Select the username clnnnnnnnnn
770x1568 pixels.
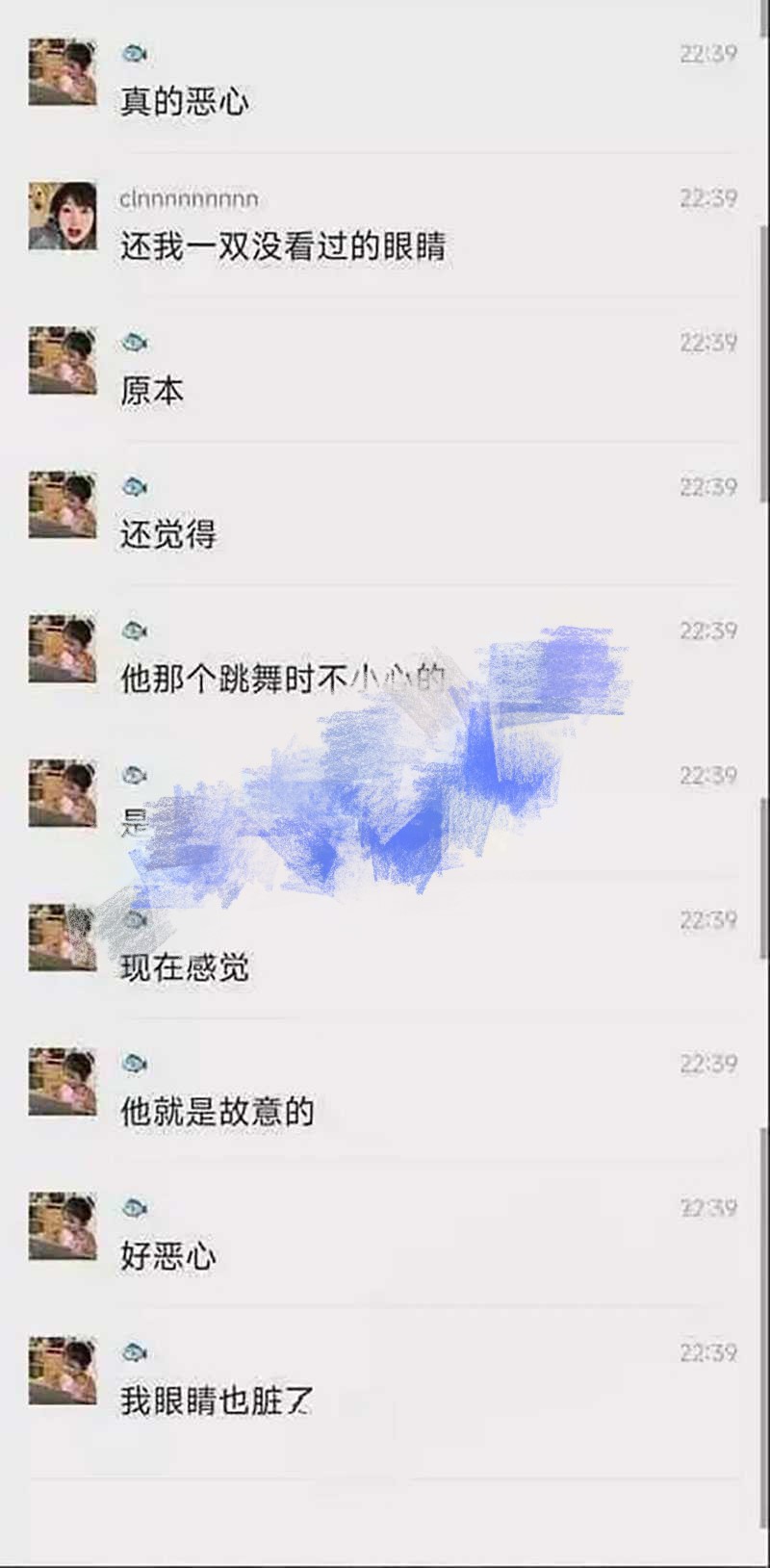point(189,198)
